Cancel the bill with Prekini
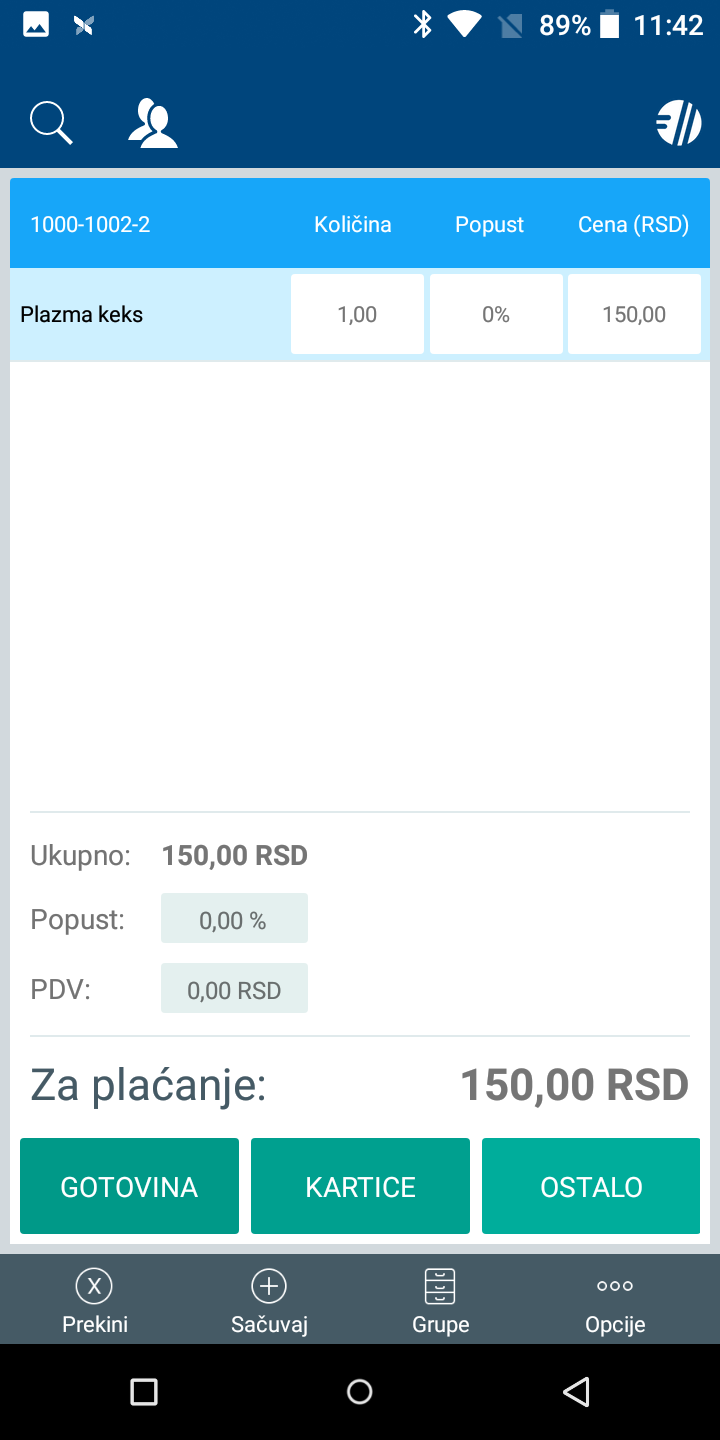Image resolution: width=720 pixels, height=1440 pixels. pyautogui.click(x=95, y=1300)
